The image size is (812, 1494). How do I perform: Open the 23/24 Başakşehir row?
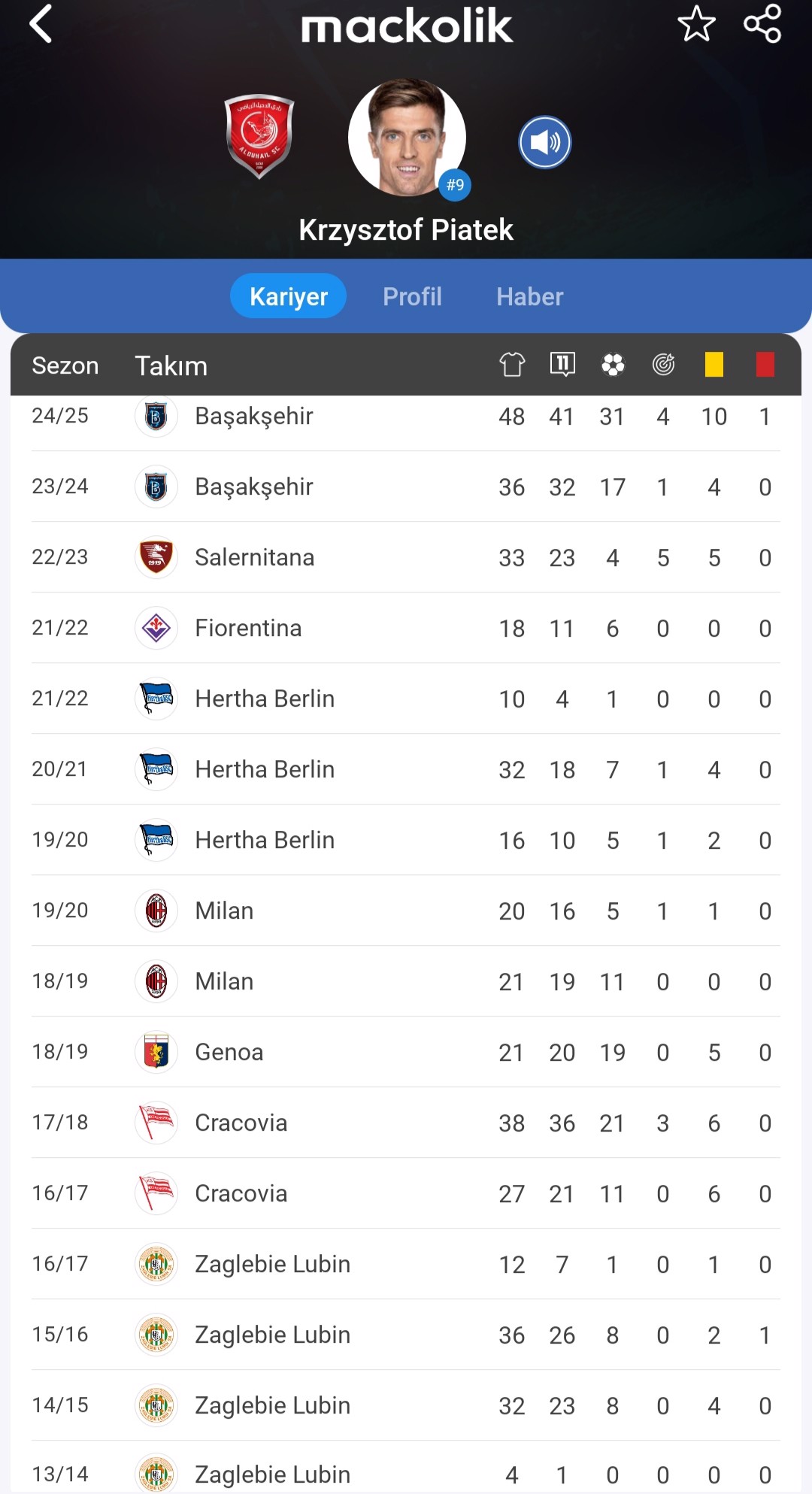pyautogui.click(x=406, y=486)
